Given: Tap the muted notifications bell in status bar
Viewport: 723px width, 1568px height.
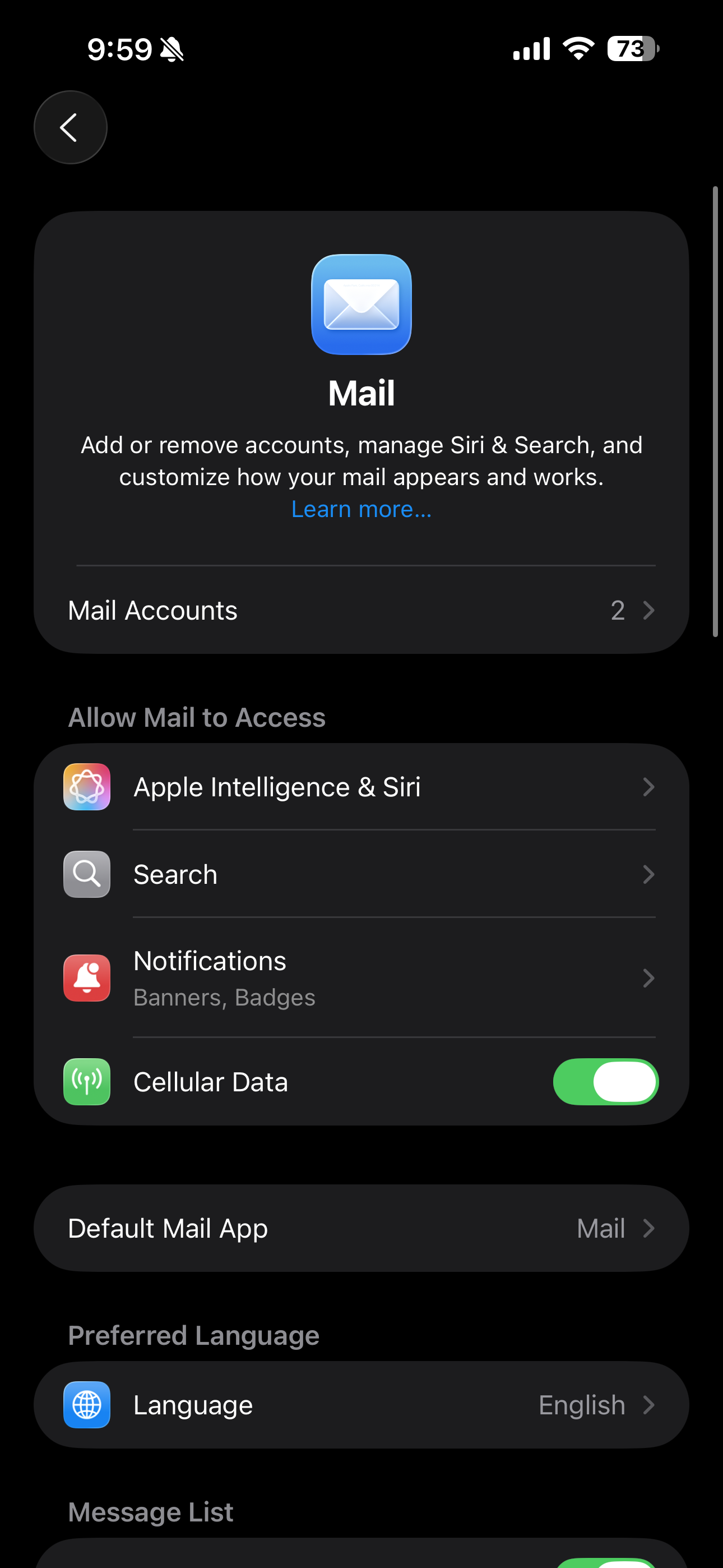Looking at the screenshot, I should click(172, 49).
